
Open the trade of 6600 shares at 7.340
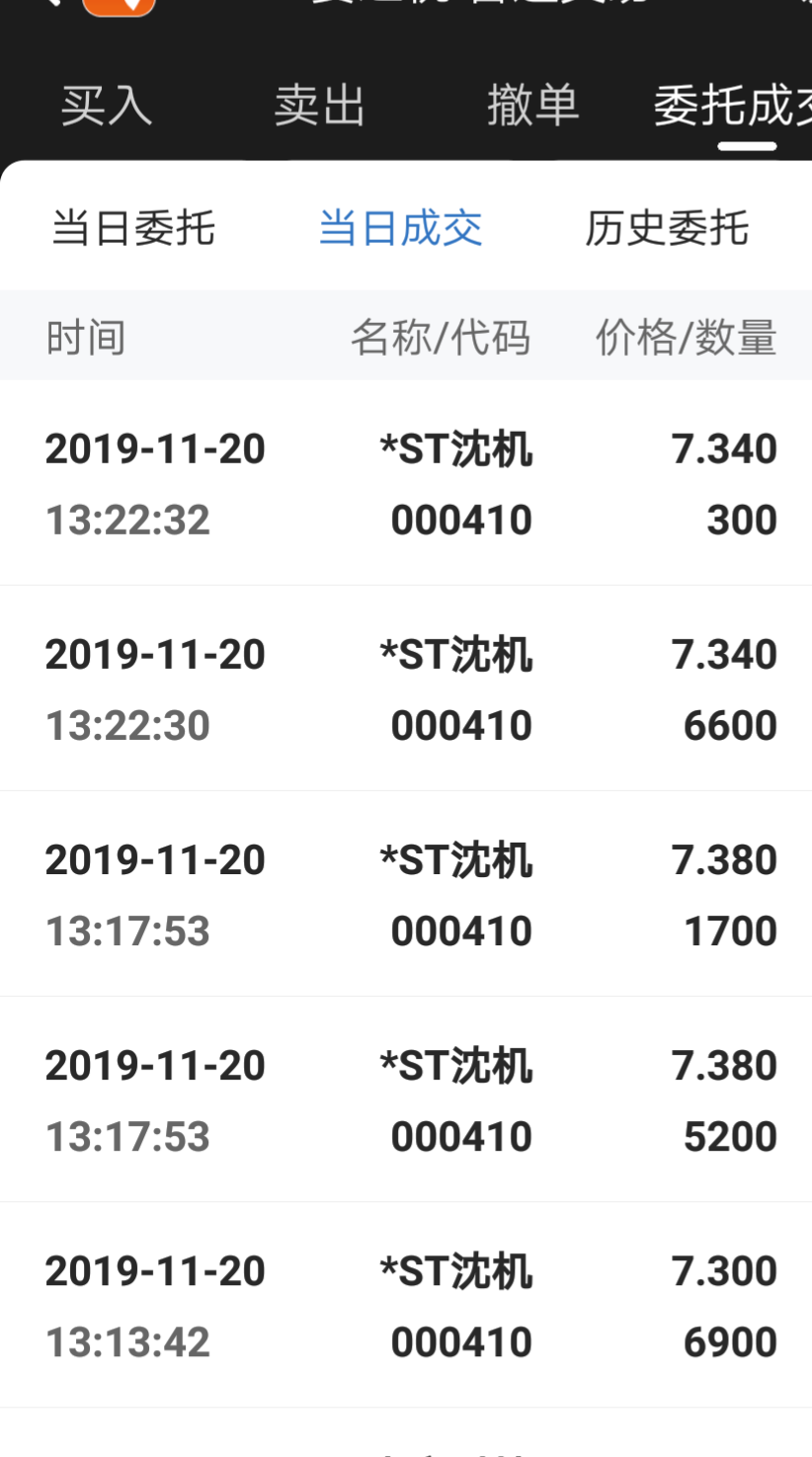(x=406, y=688)
